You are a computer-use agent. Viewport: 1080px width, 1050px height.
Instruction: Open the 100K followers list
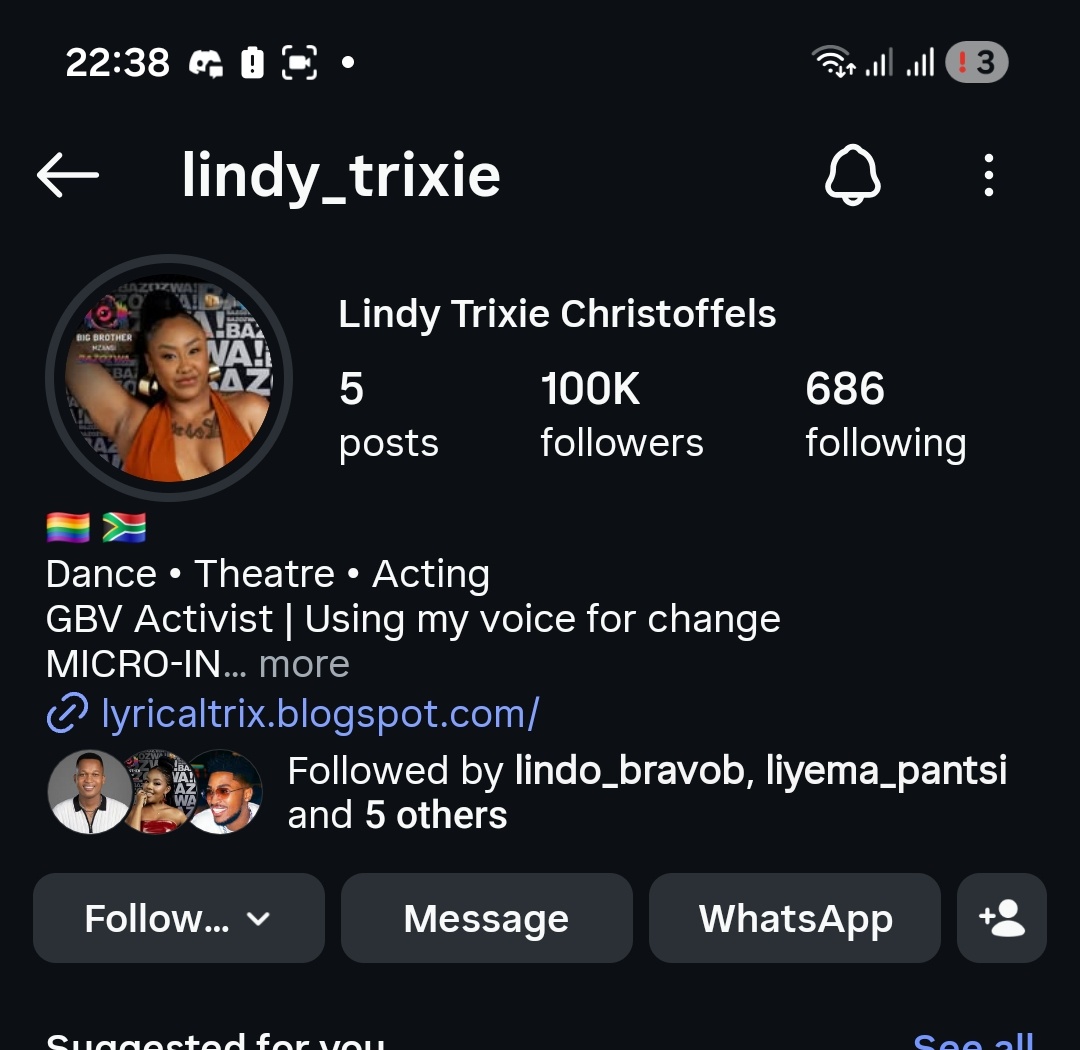(621, 414)
